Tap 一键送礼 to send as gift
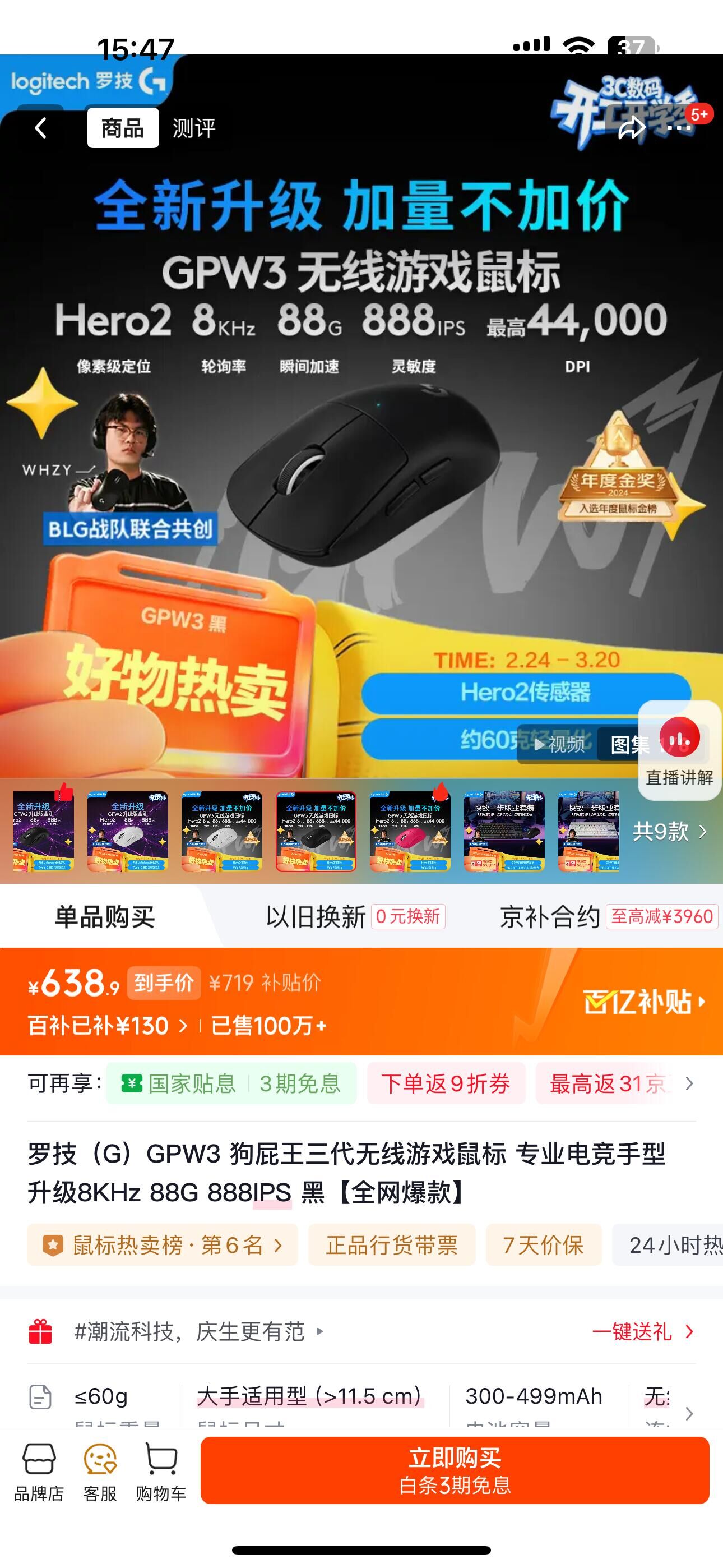Screen dimensions: 723x1568 coord(642,1332)
